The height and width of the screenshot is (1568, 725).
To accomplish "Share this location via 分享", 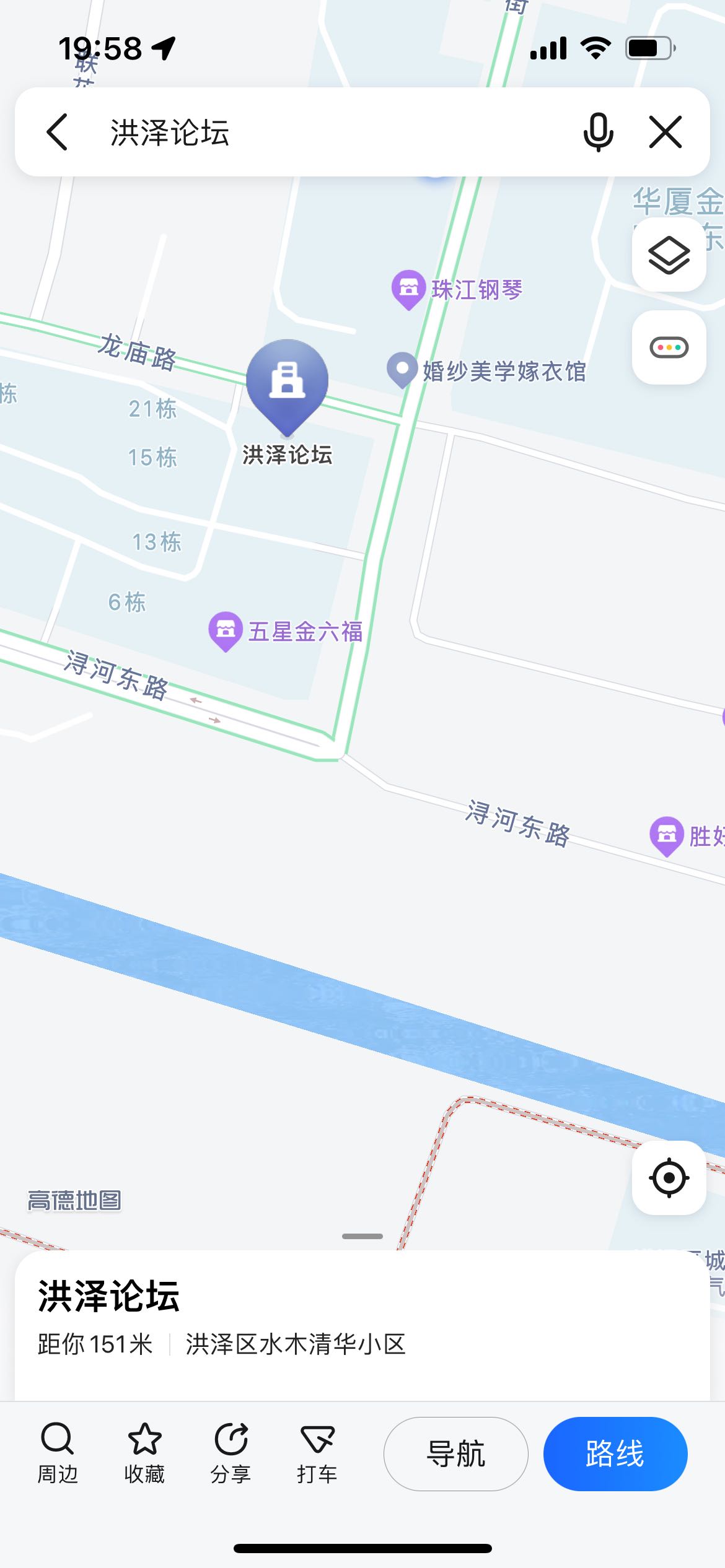I will tap(231, 1453).
